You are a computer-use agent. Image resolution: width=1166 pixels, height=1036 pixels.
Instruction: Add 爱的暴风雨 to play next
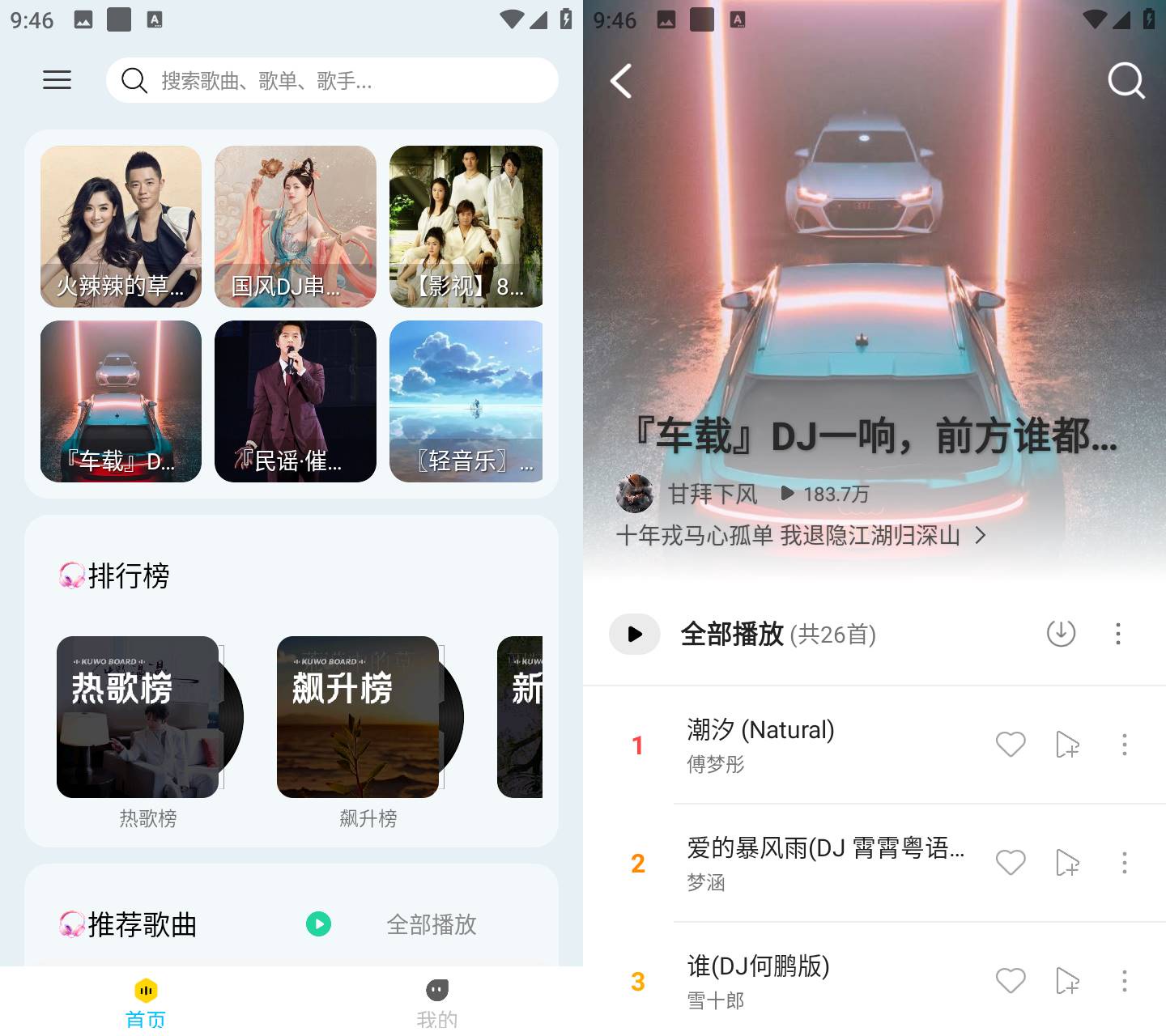[1067, 863]
